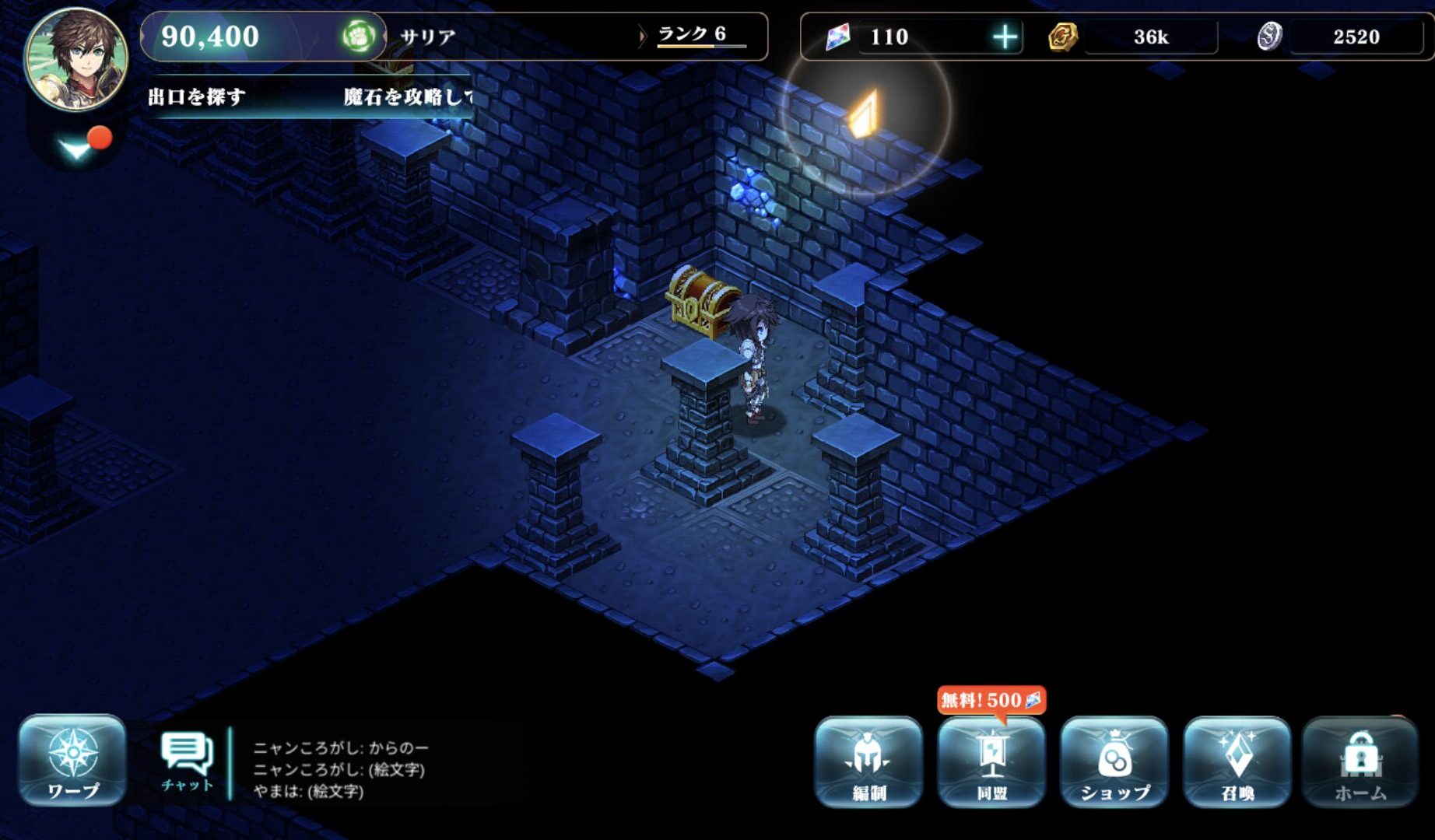Viewport: 1435px width, 840px height.
Task: Open the 召喚 summon menu
Action: coord(1237,761)
